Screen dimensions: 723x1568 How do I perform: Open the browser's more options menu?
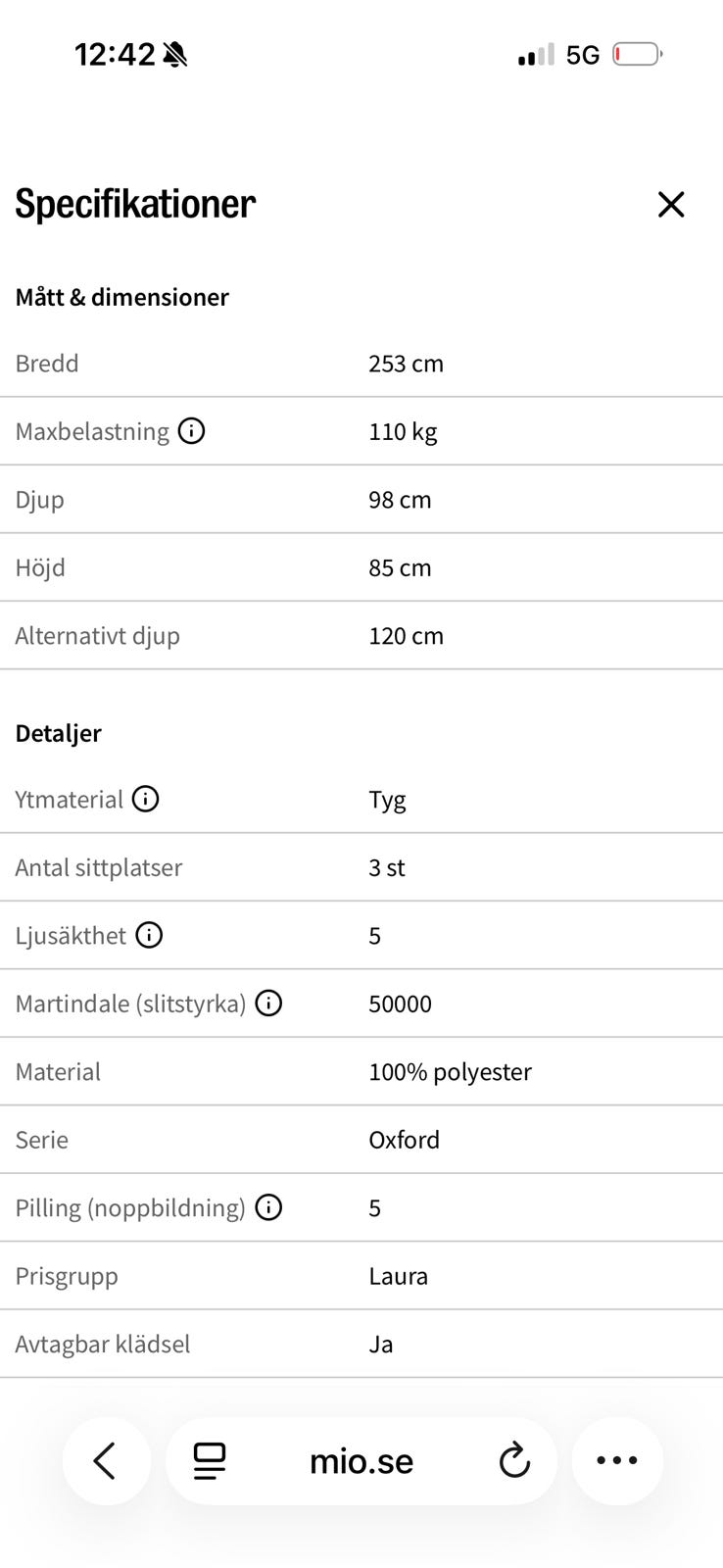[x=617, y=1461]
